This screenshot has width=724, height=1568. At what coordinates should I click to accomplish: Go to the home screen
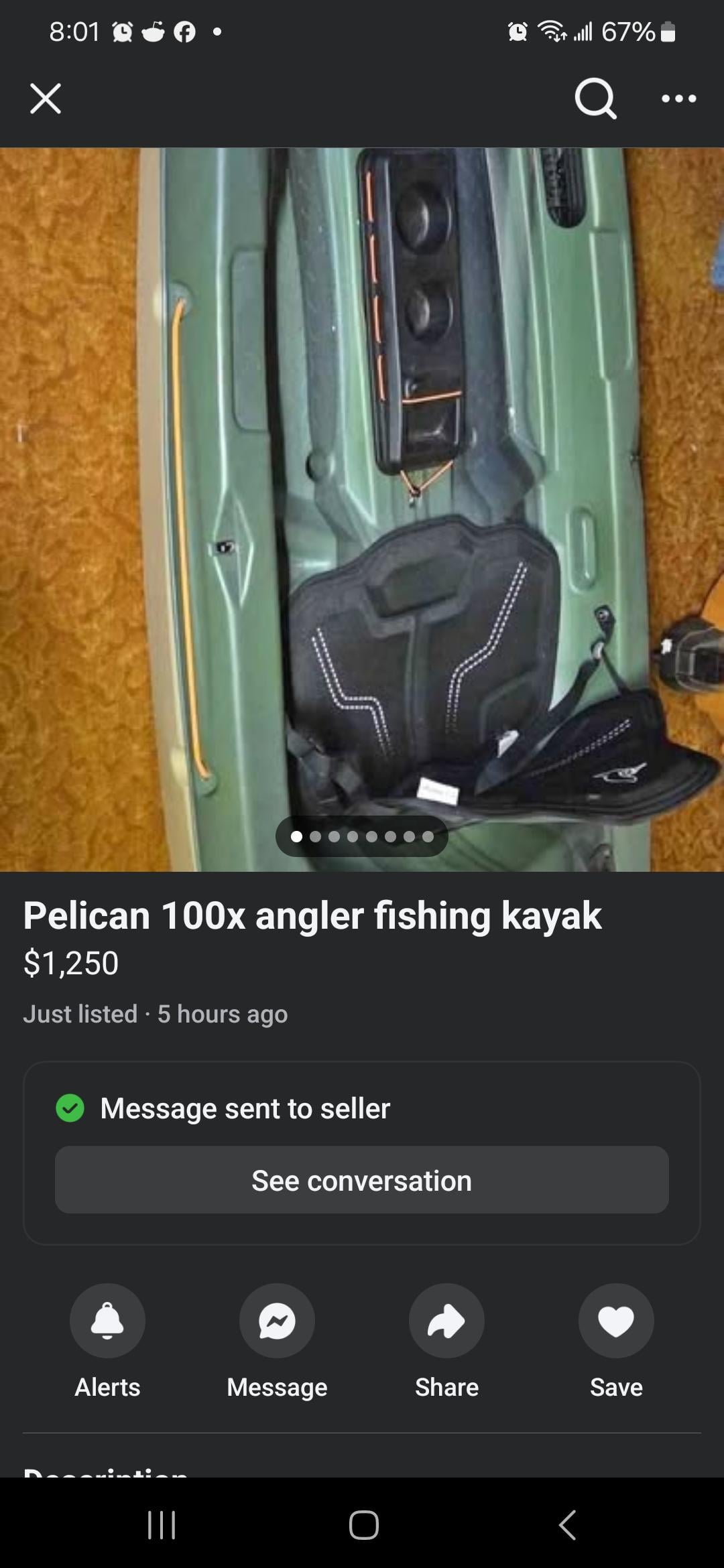pos(363,1525)
